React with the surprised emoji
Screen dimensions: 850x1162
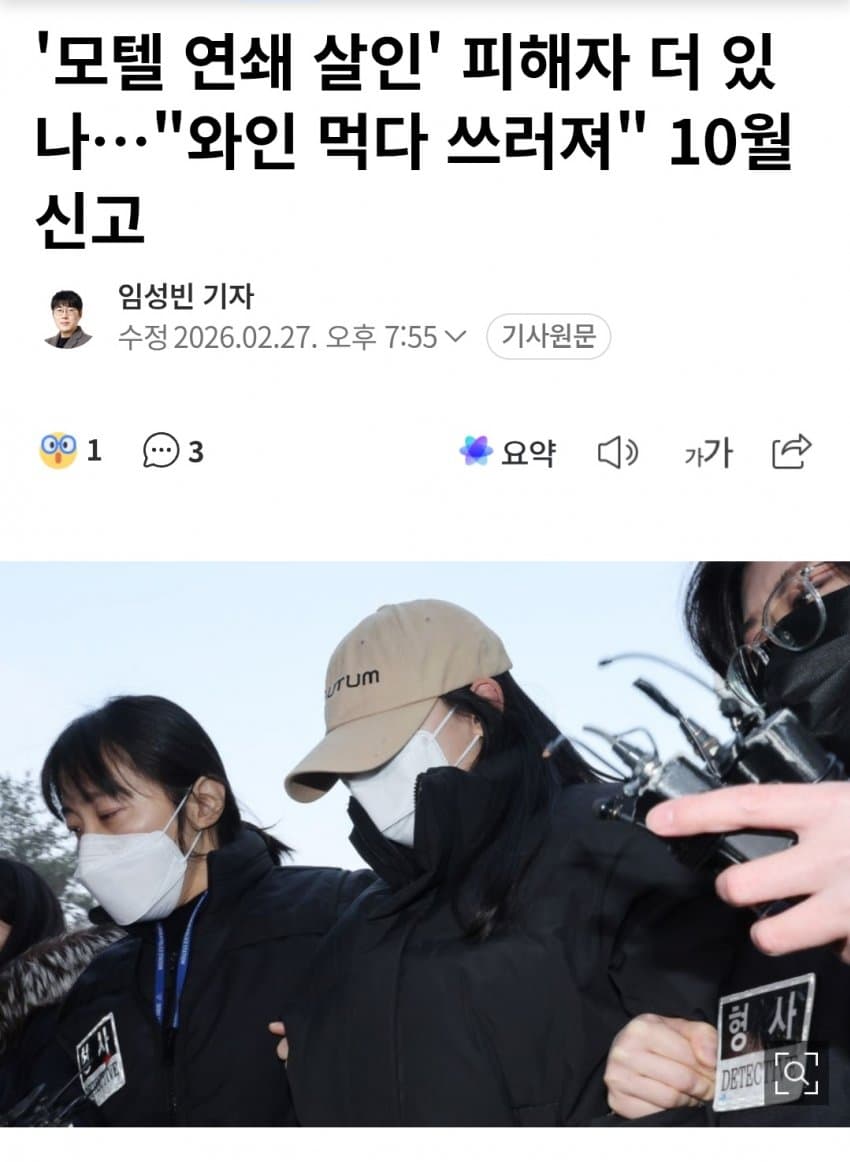coord(58,451)
